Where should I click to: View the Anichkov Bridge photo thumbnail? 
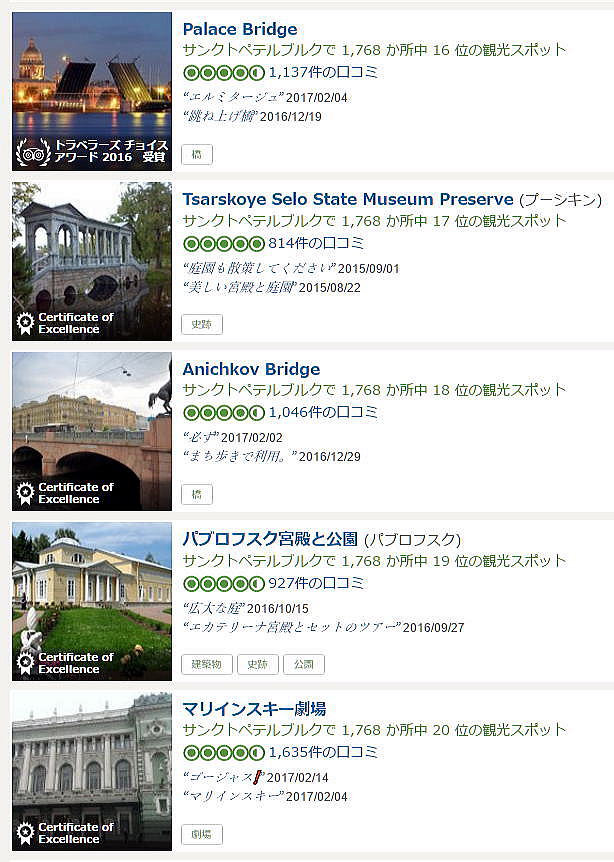(92, 430)
